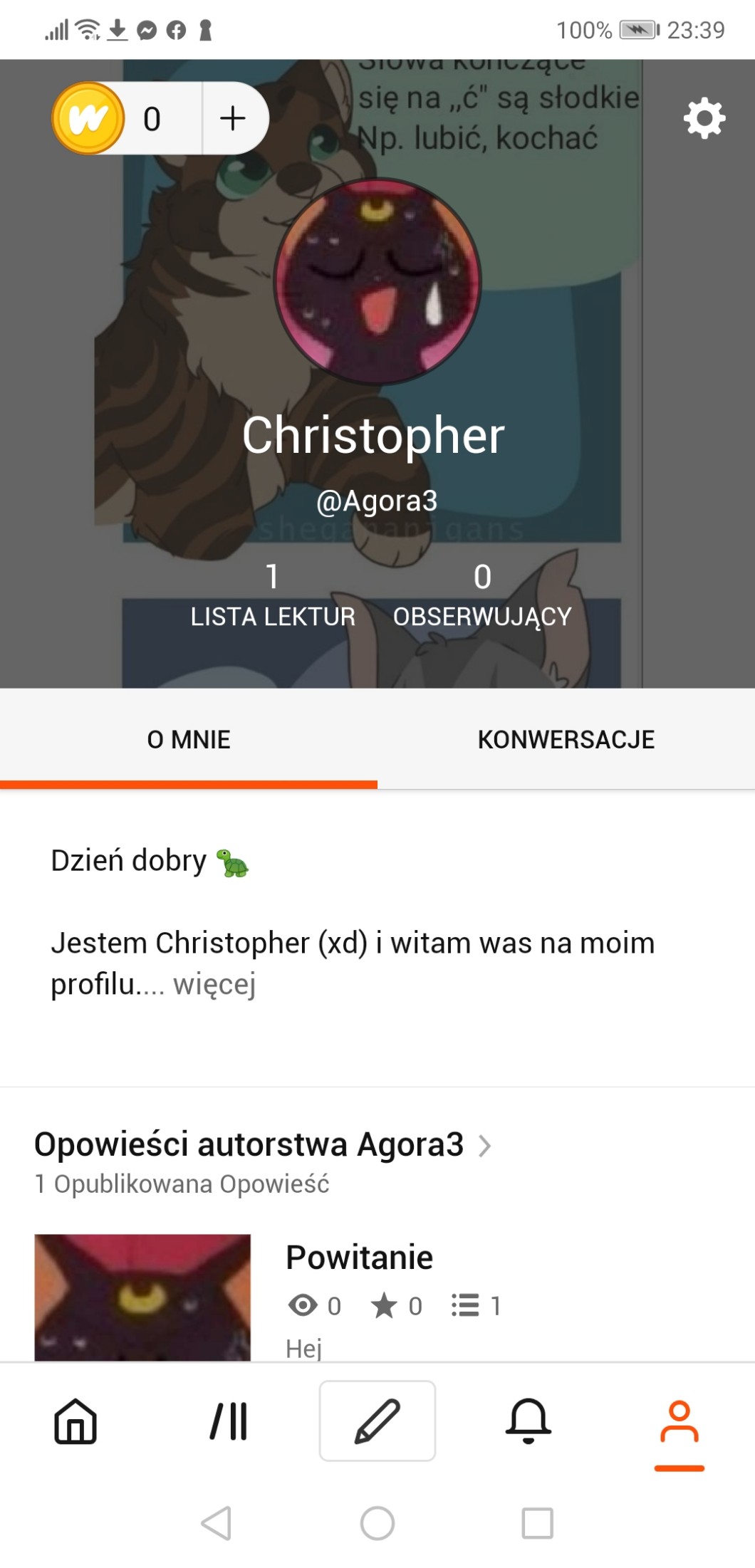Open the profile tab
This screenshot has width=755, height=1568.
[x=679, y=1421]
